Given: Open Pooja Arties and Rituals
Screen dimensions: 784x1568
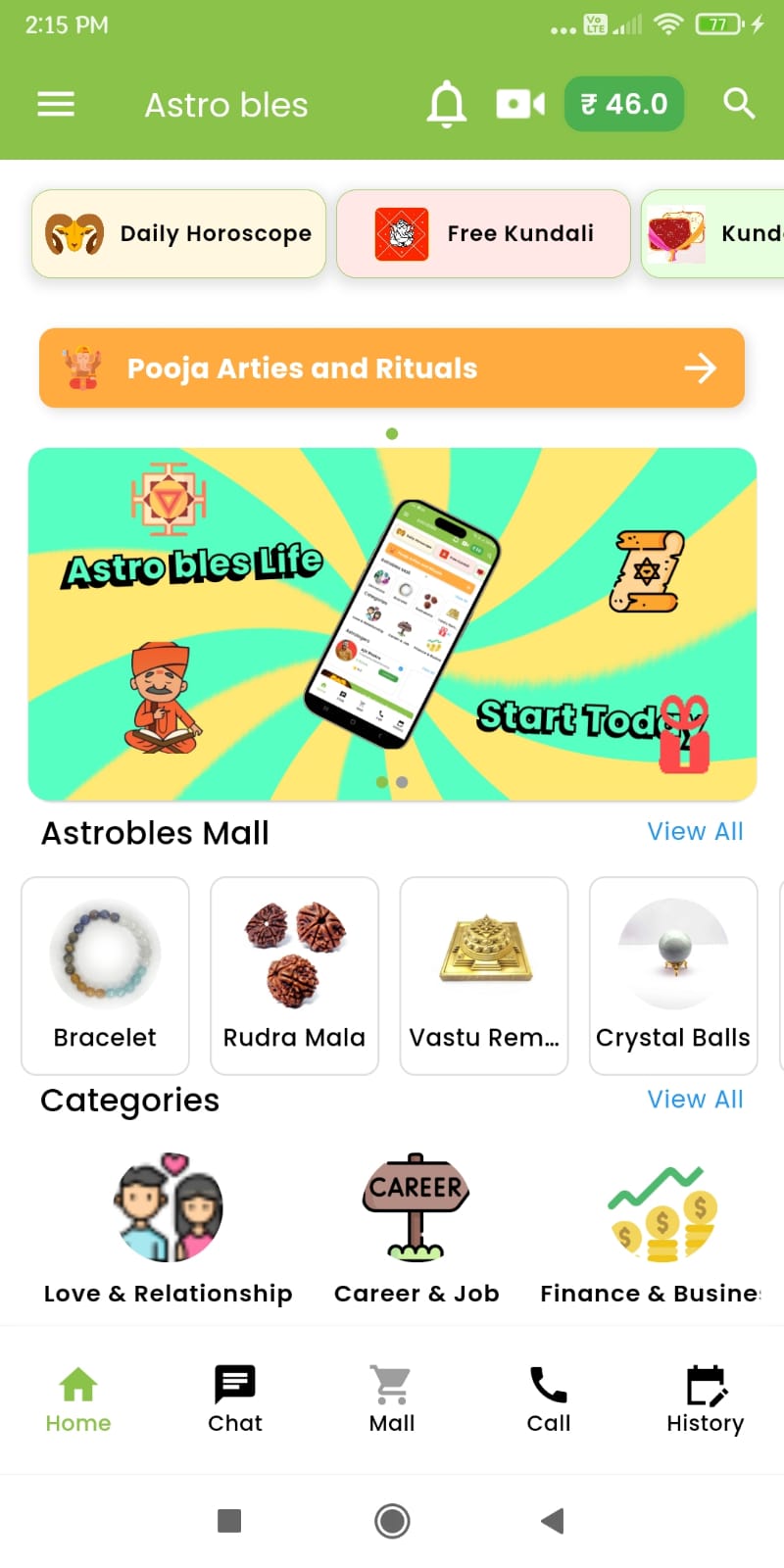Looking at the screenshot, I should pyautogui.click(x=392, y=368).
